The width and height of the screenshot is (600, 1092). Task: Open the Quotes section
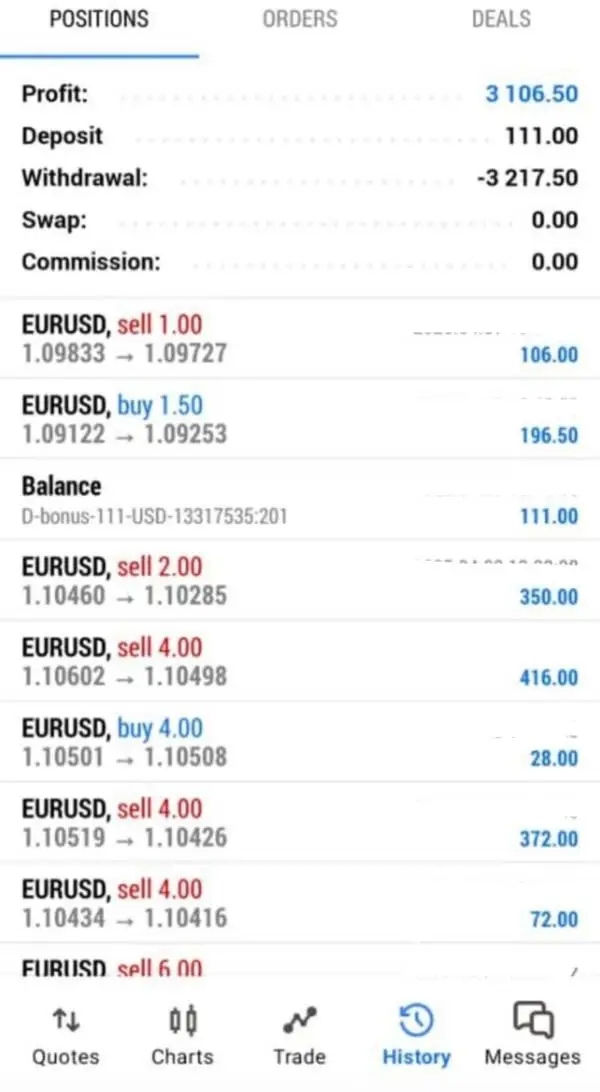(x=66, y=1036)
